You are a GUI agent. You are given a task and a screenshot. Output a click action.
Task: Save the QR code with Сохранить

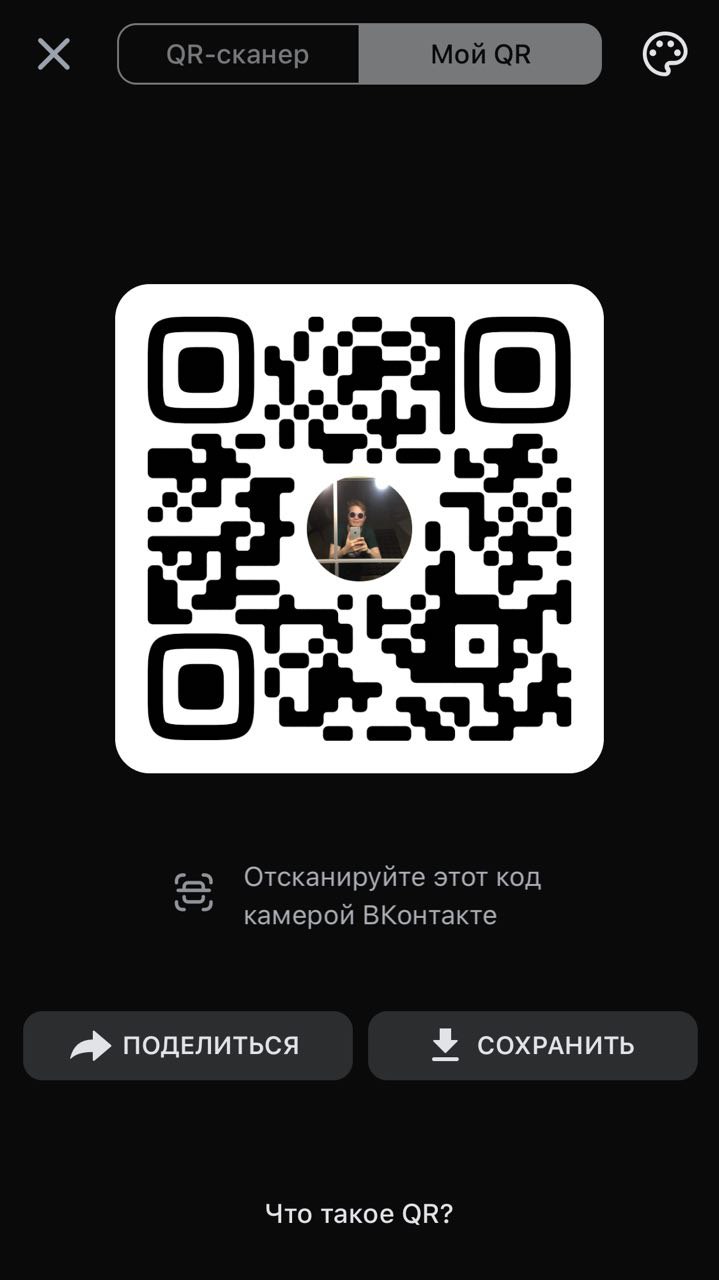click(532, 1045)
